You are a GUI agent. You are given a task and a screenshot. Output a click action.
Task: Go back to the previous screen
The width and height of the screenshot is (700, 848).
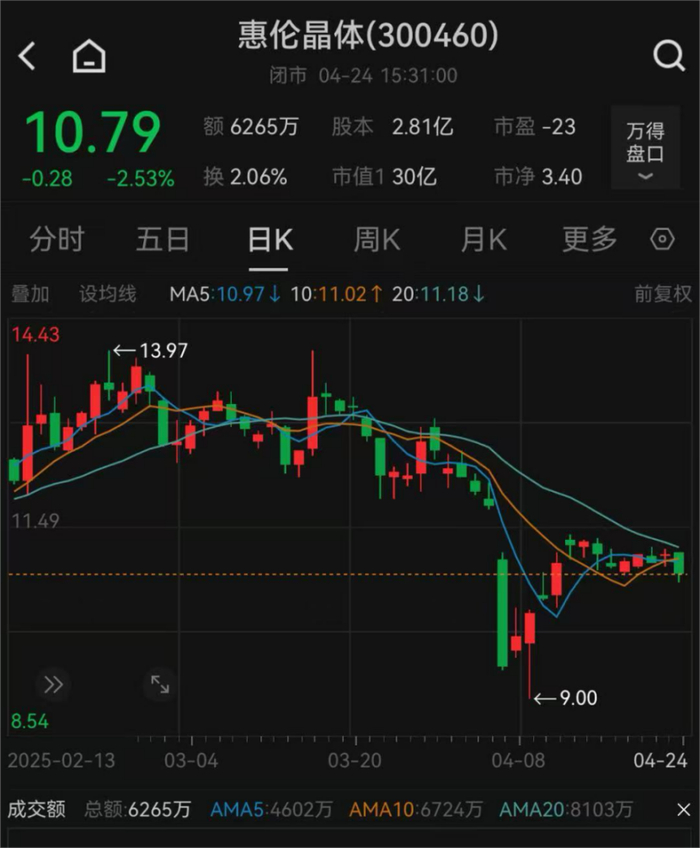pyautogui.click(x=27, y=56)
